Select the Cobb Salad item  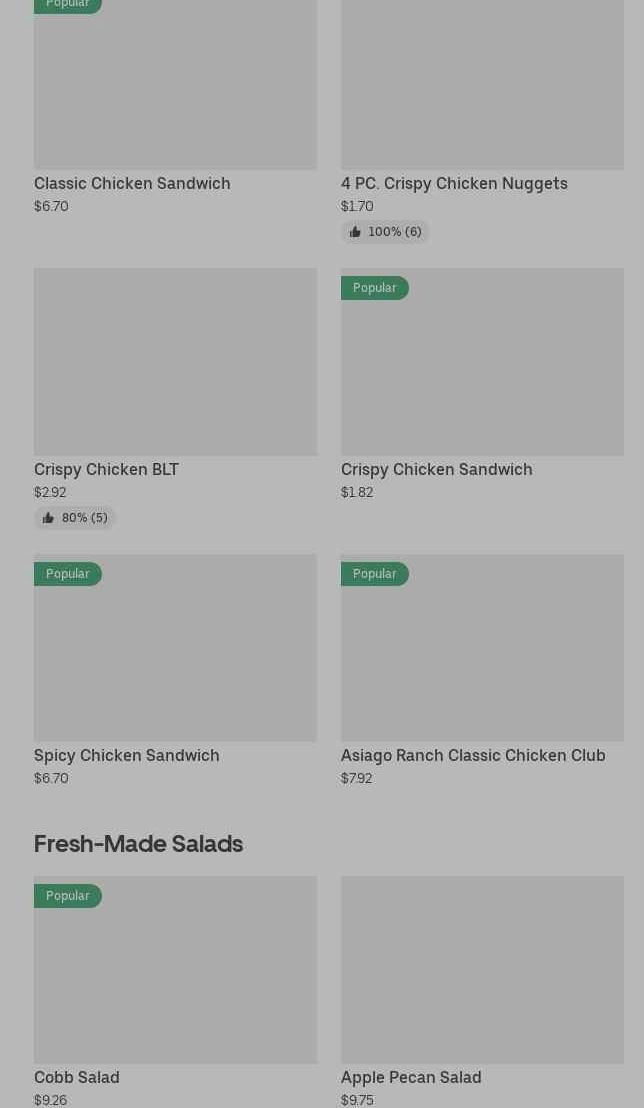tap(175, 992)
